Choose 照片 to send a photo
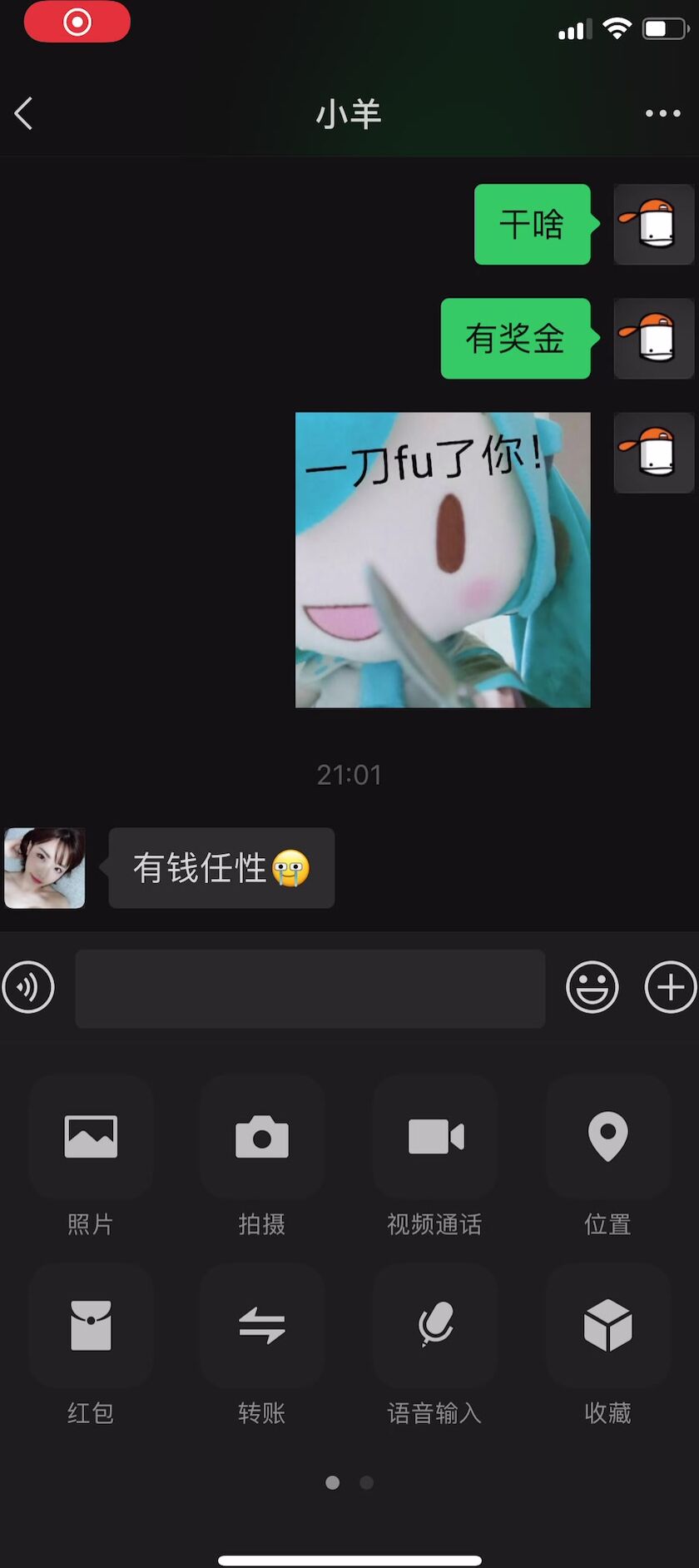This screenshot has width=699, height=1568. pyautogui.click(x=91, y=1137)
